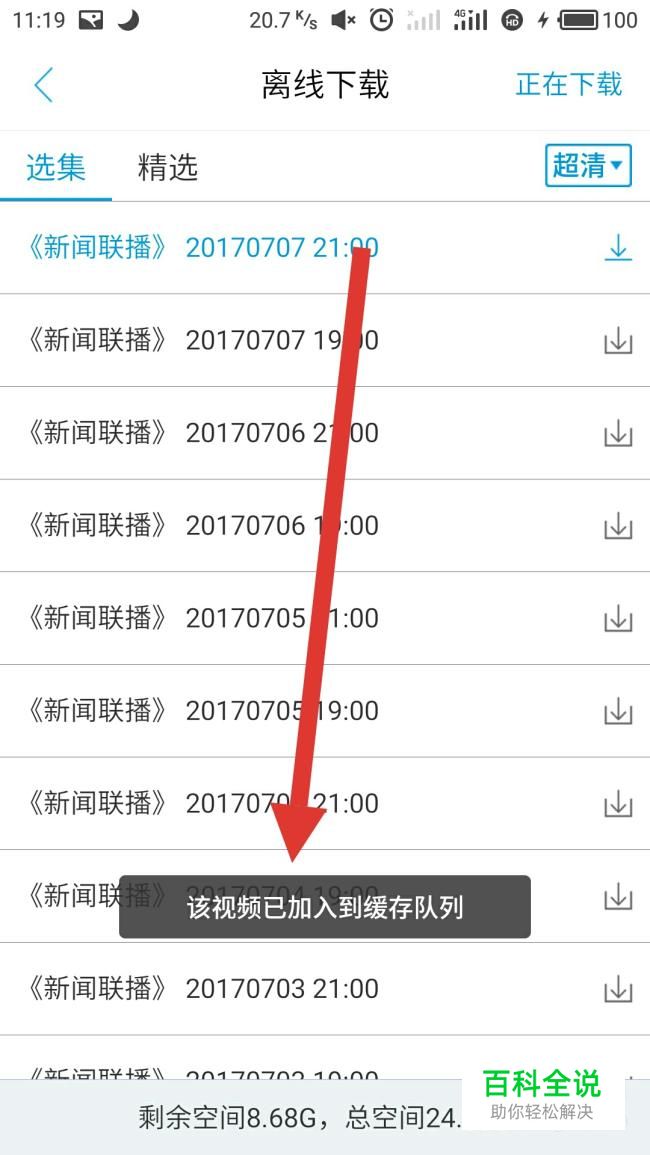
Task: Download the 20170707 19:00 新闻联播 episode
Action: coord(618,340)
